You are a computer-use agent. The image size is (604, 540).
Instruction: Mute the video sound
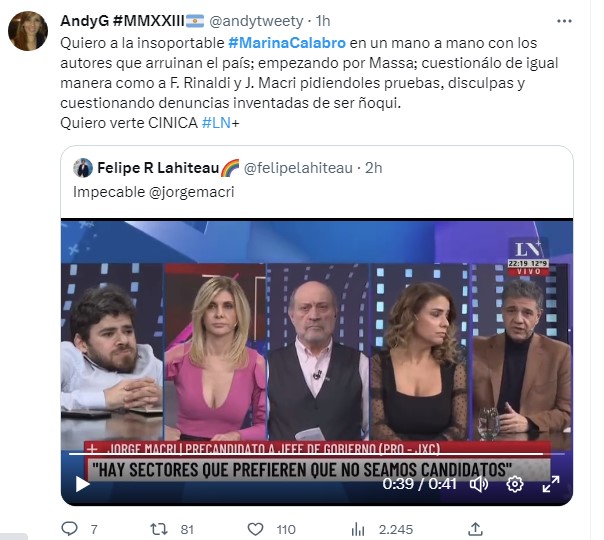coord(479,484)
